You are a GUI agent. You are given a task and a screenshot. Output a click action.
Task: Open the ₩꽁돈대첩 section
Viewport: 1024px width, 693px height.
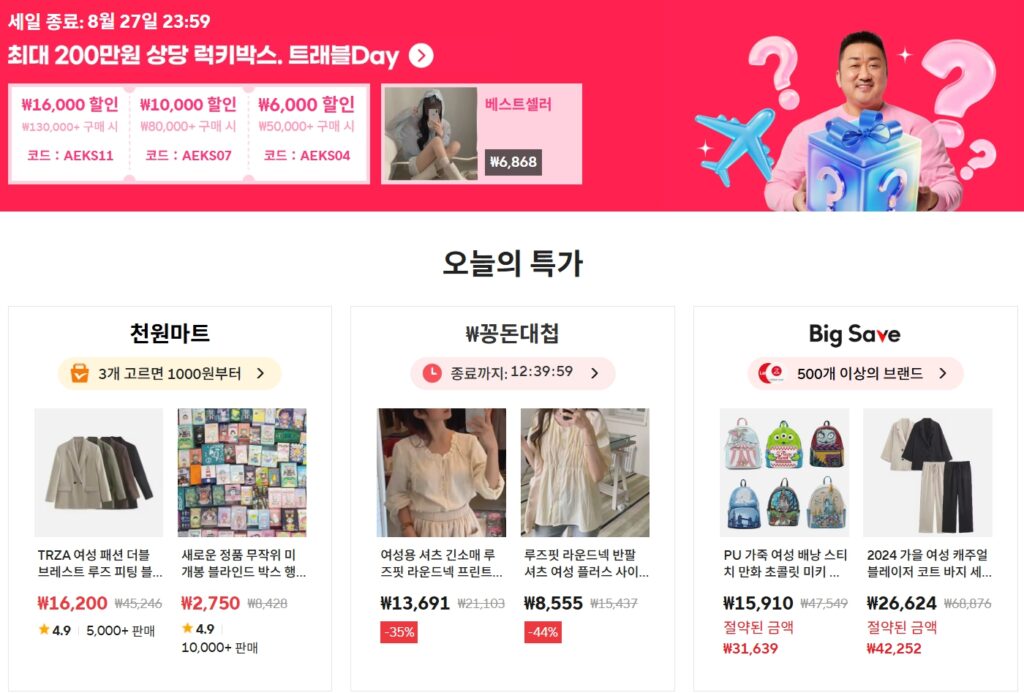[x=512, y=333]
